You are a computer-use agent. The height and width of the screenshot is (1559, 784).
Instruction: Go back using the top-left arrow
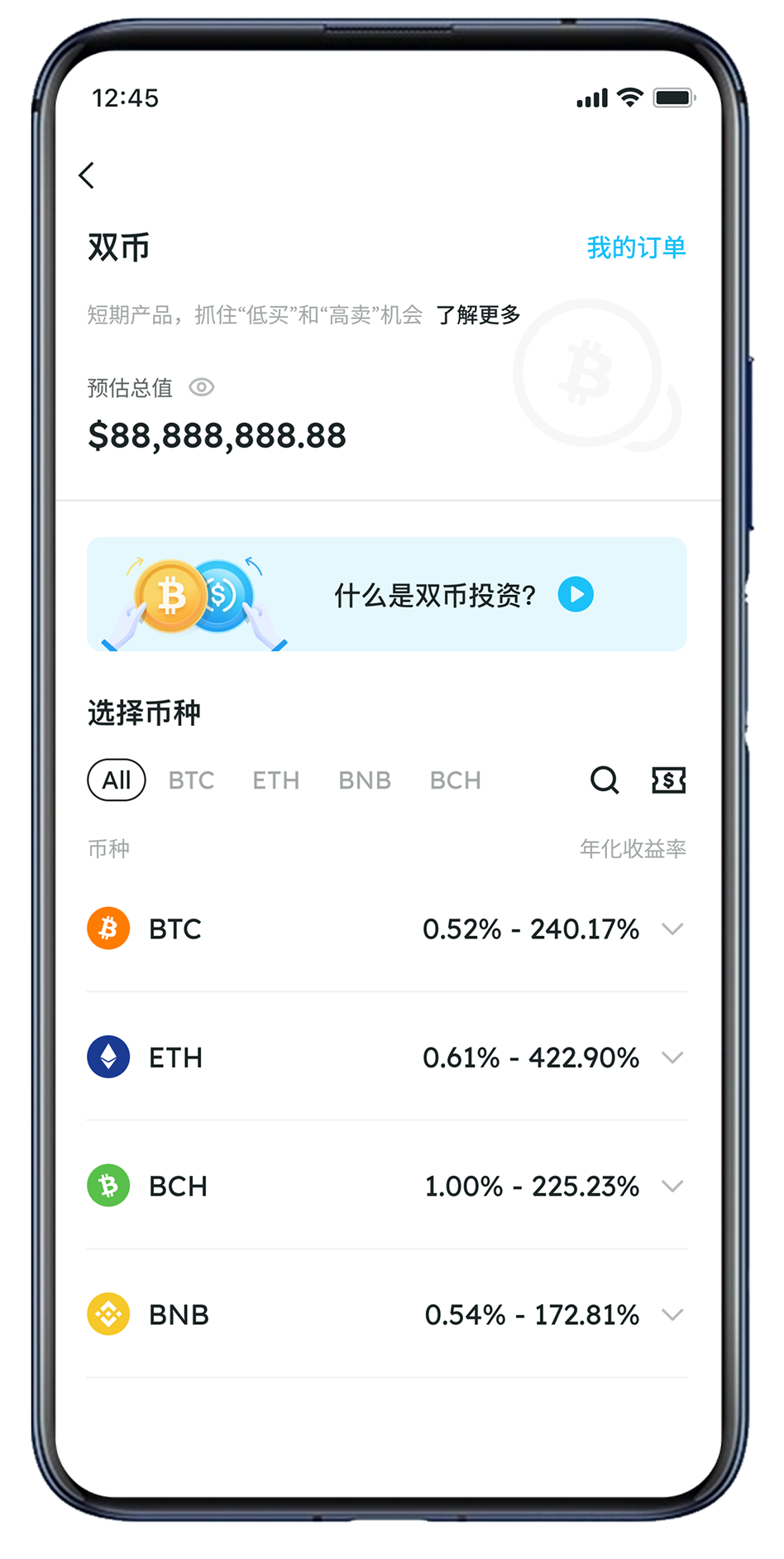(87, 175)
